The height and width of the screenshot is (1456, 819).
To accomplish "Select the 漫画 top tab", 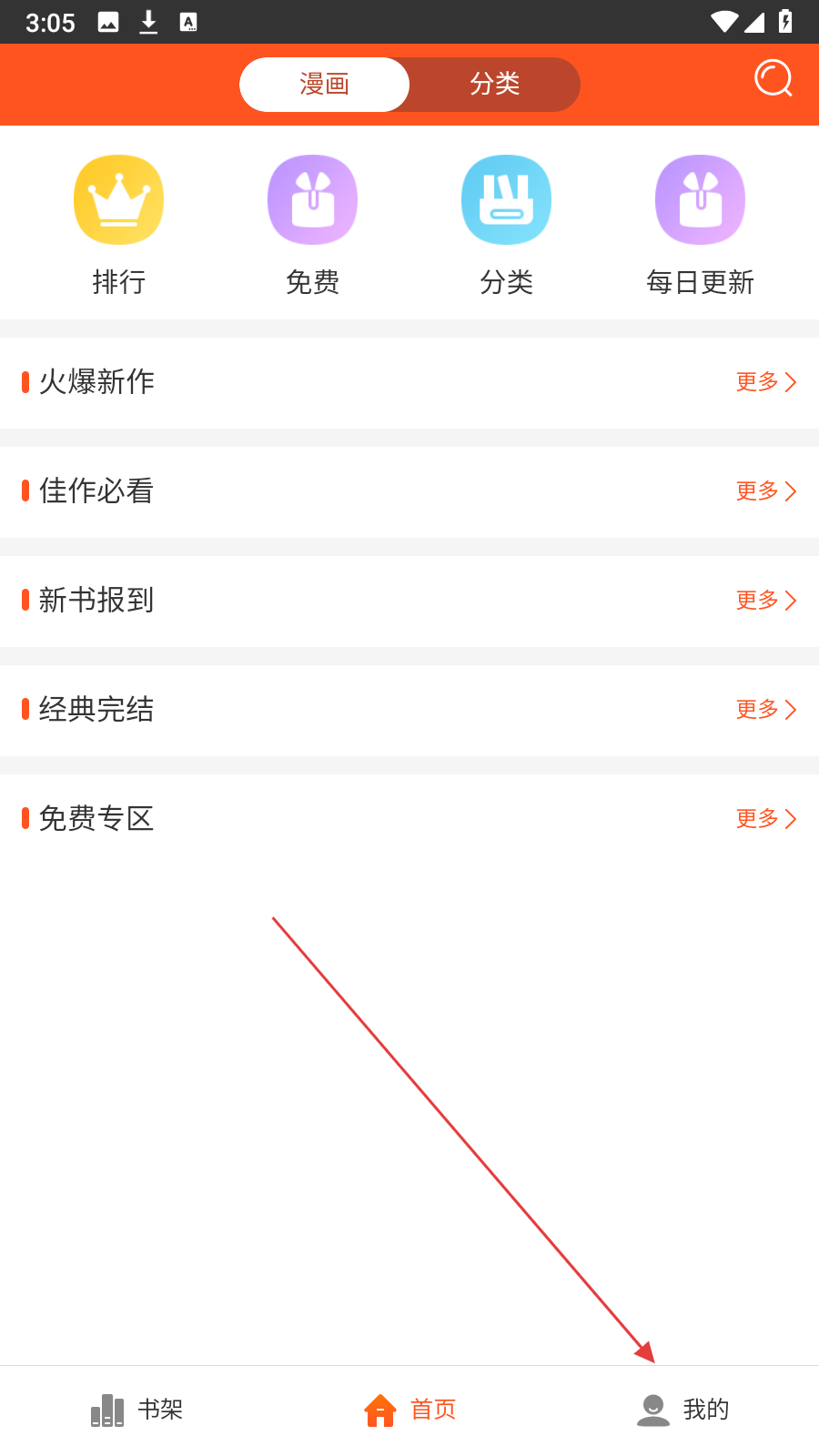I will [x=324, y=85].
